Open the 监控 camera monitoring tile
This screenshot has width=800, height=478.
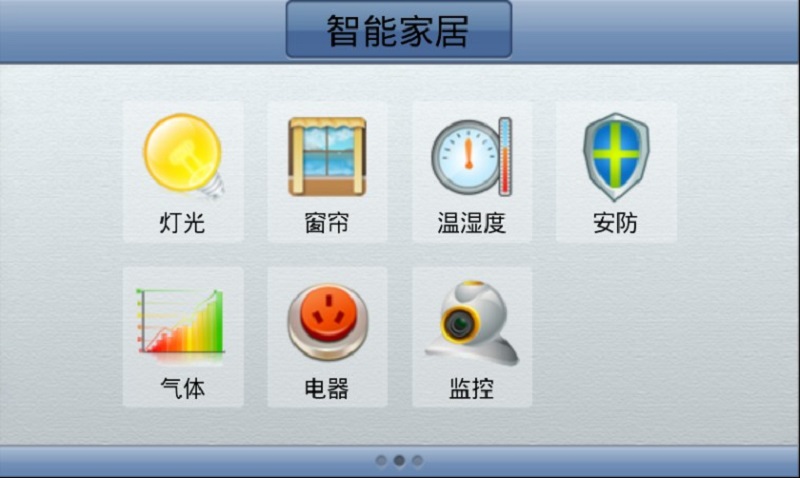pyautogui.click(x=472, y=336)
